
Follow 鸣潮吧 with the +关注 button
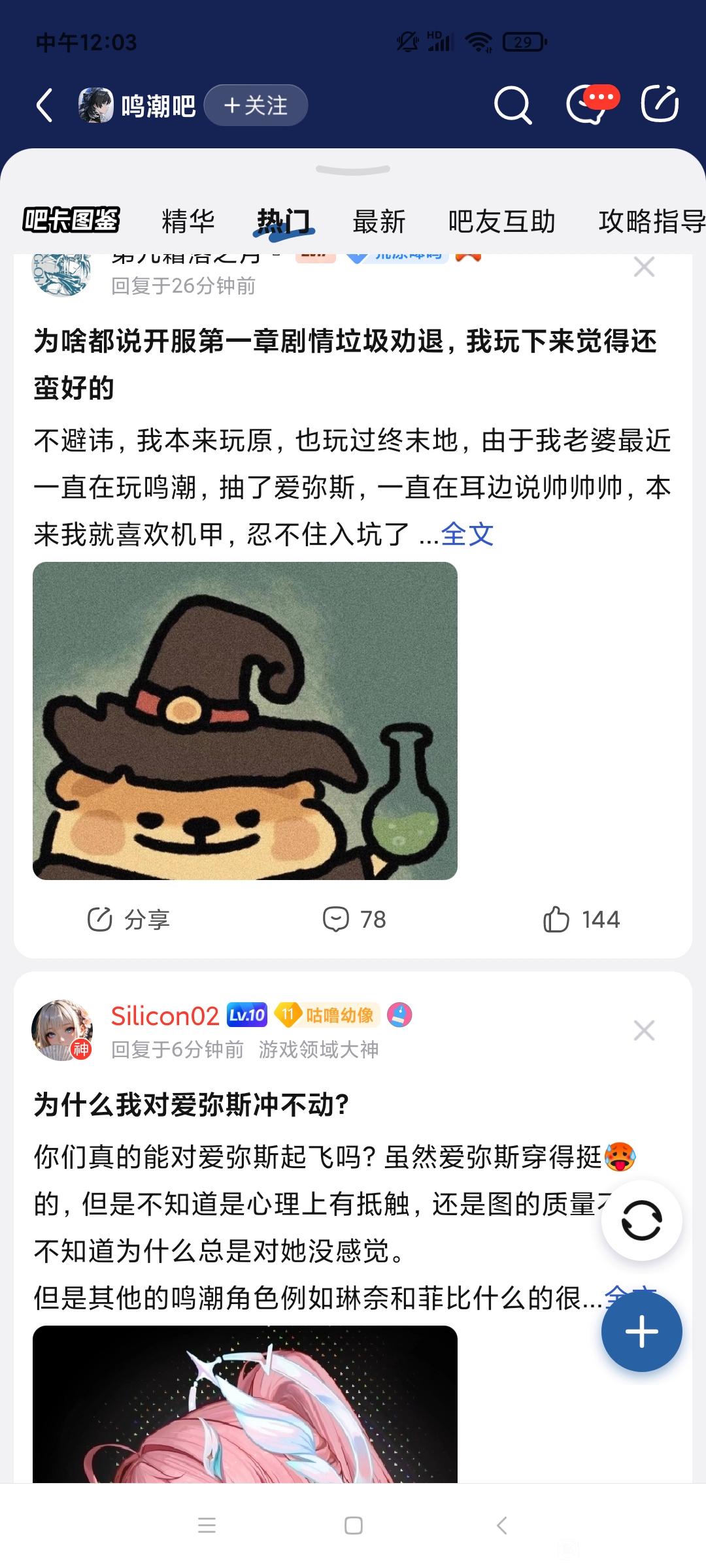coord(256,105)
